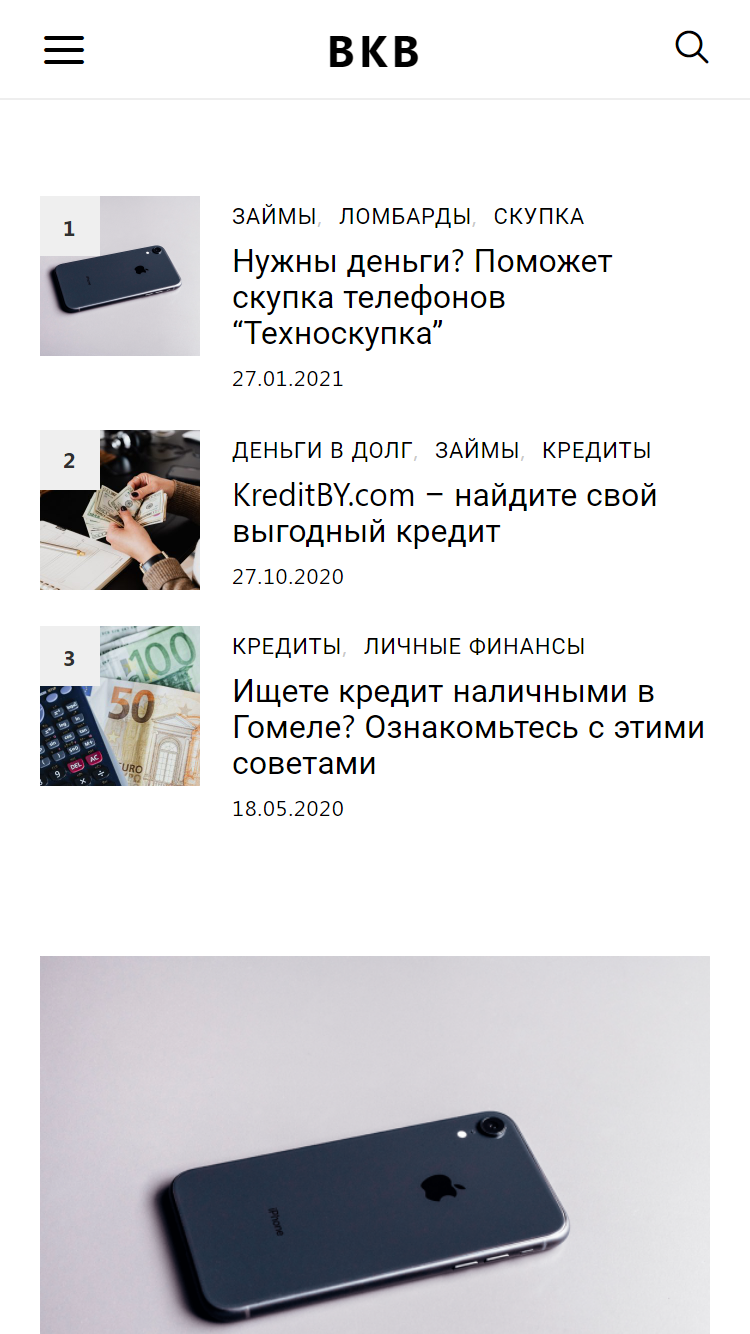
Task: Read the article about cash loans in Гомель
Action: 468,727
